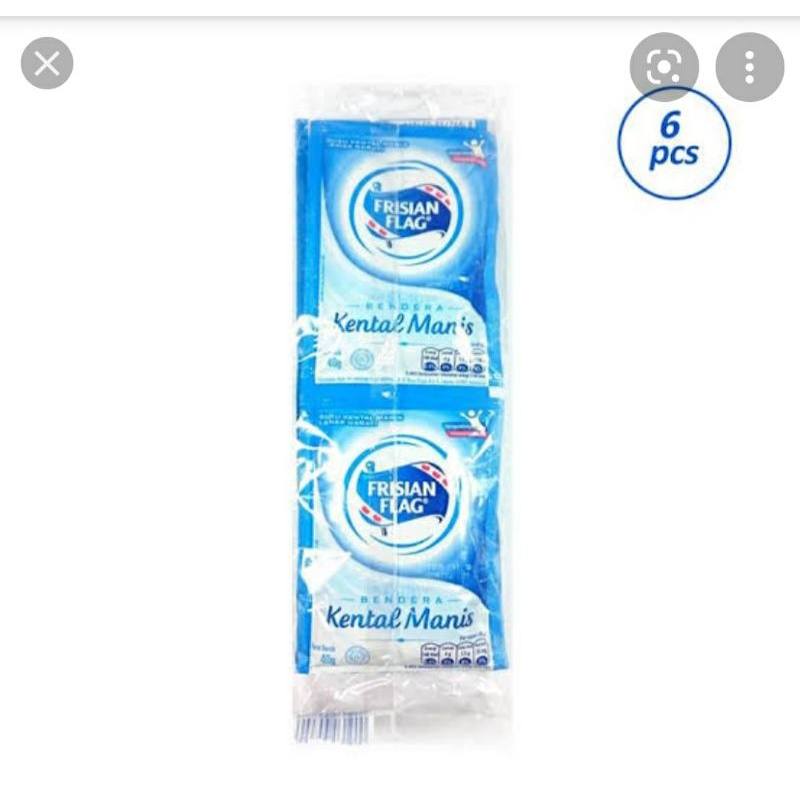Open the three-dot overflow menu
This screenshot has width=800, height=800.
click(749, 67)
